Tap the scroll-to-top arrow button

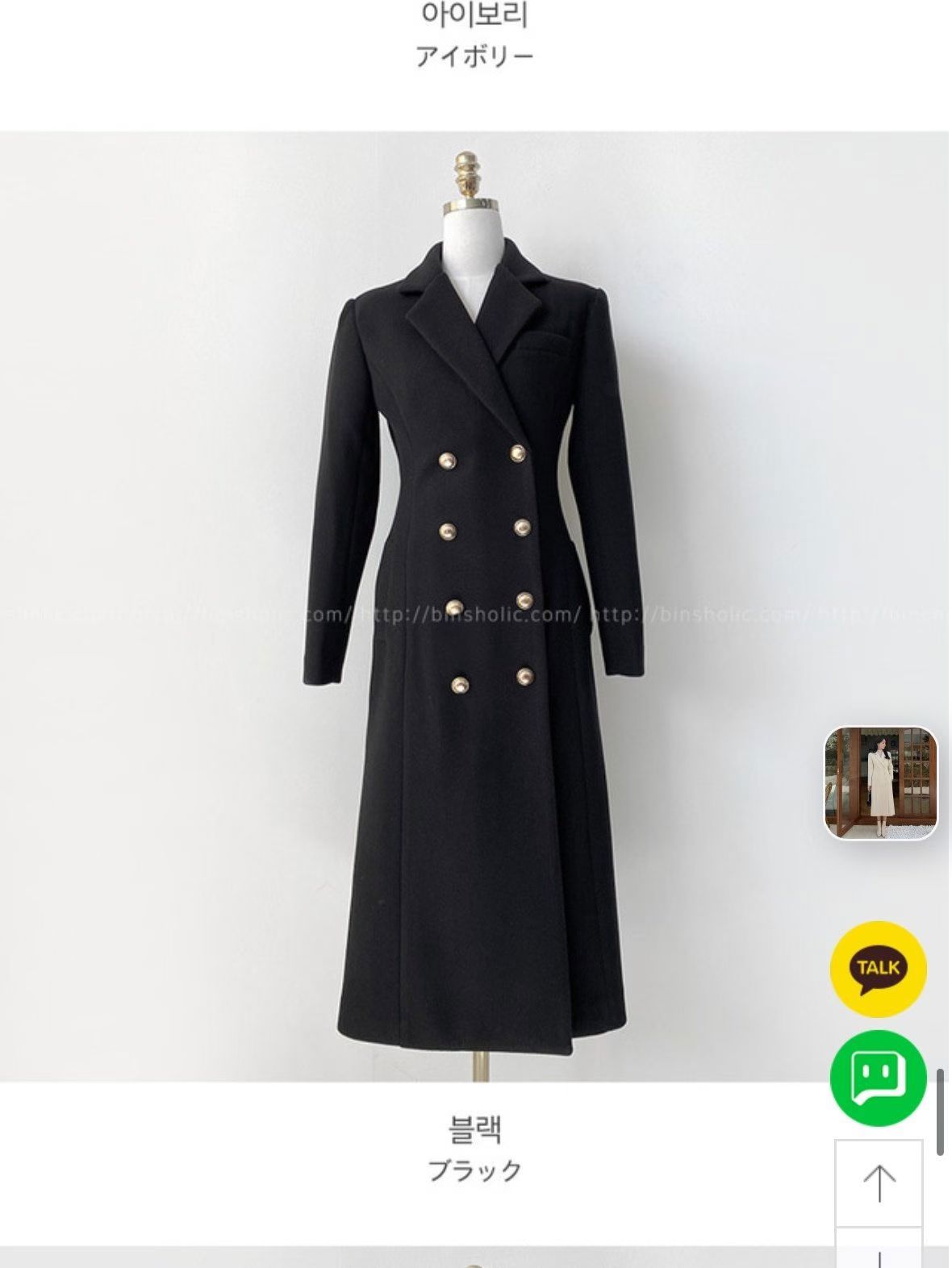point(879,1183)
